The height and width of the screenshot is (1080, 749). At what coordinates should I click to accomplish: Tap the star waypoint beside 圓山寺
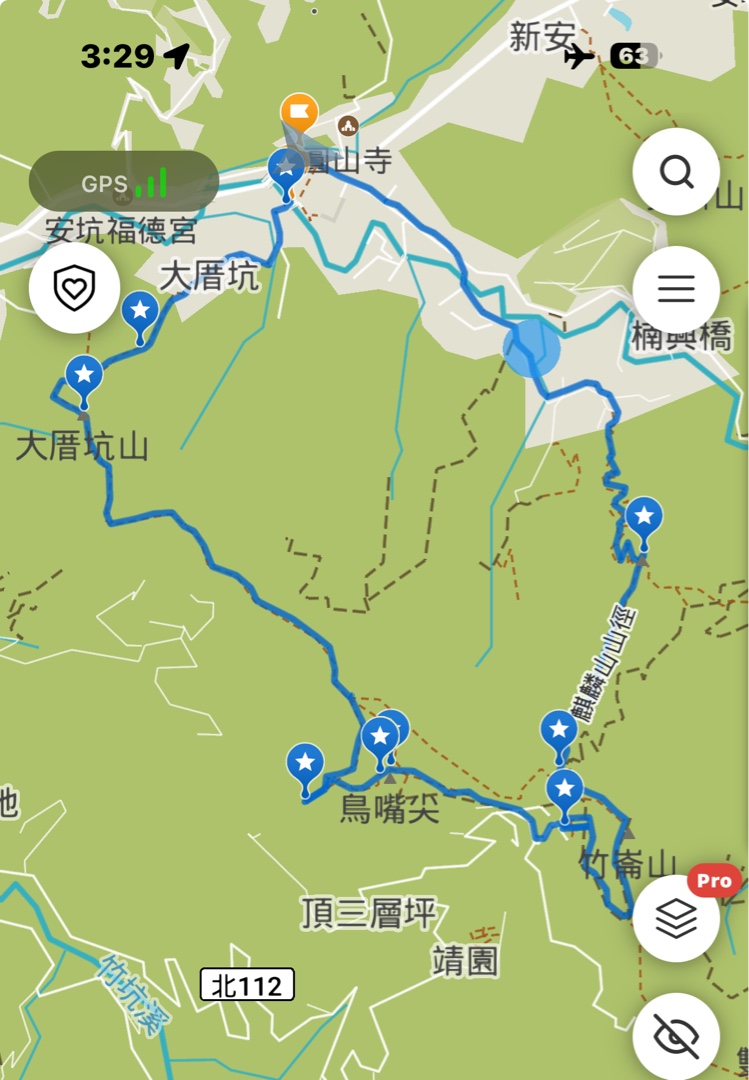point(287,168)
